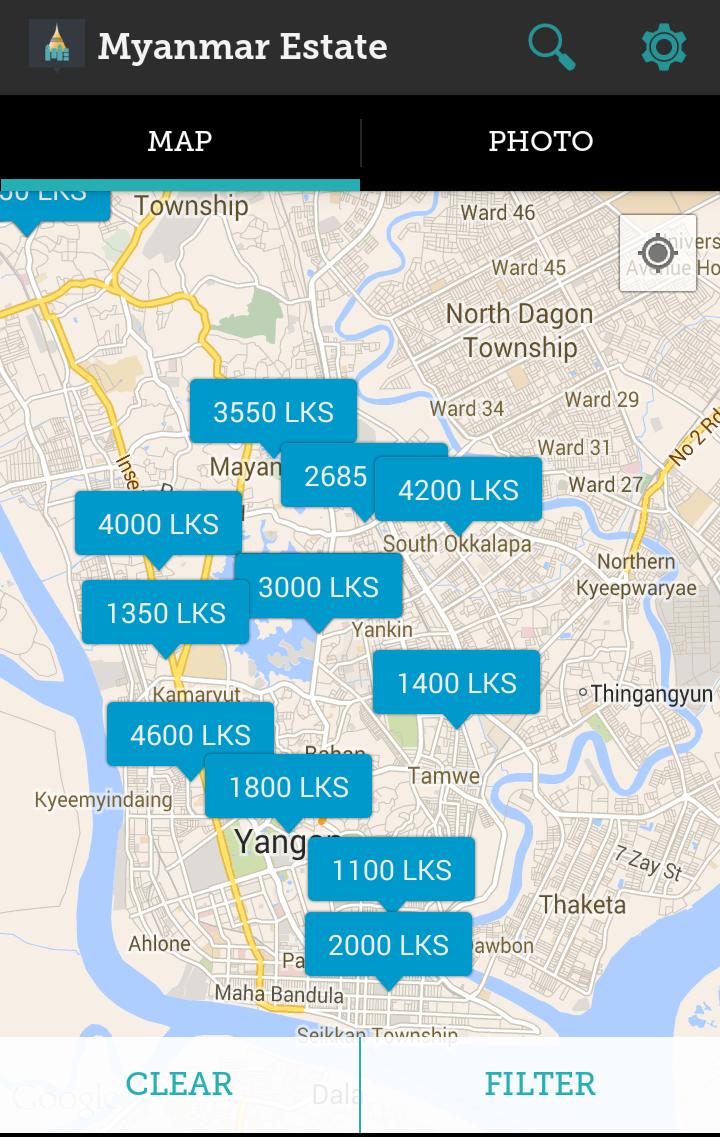Center map on my location
Image resolution: width=720 pixels, height=1137 pixels.
pyautogui.click(x=657, y=253)
